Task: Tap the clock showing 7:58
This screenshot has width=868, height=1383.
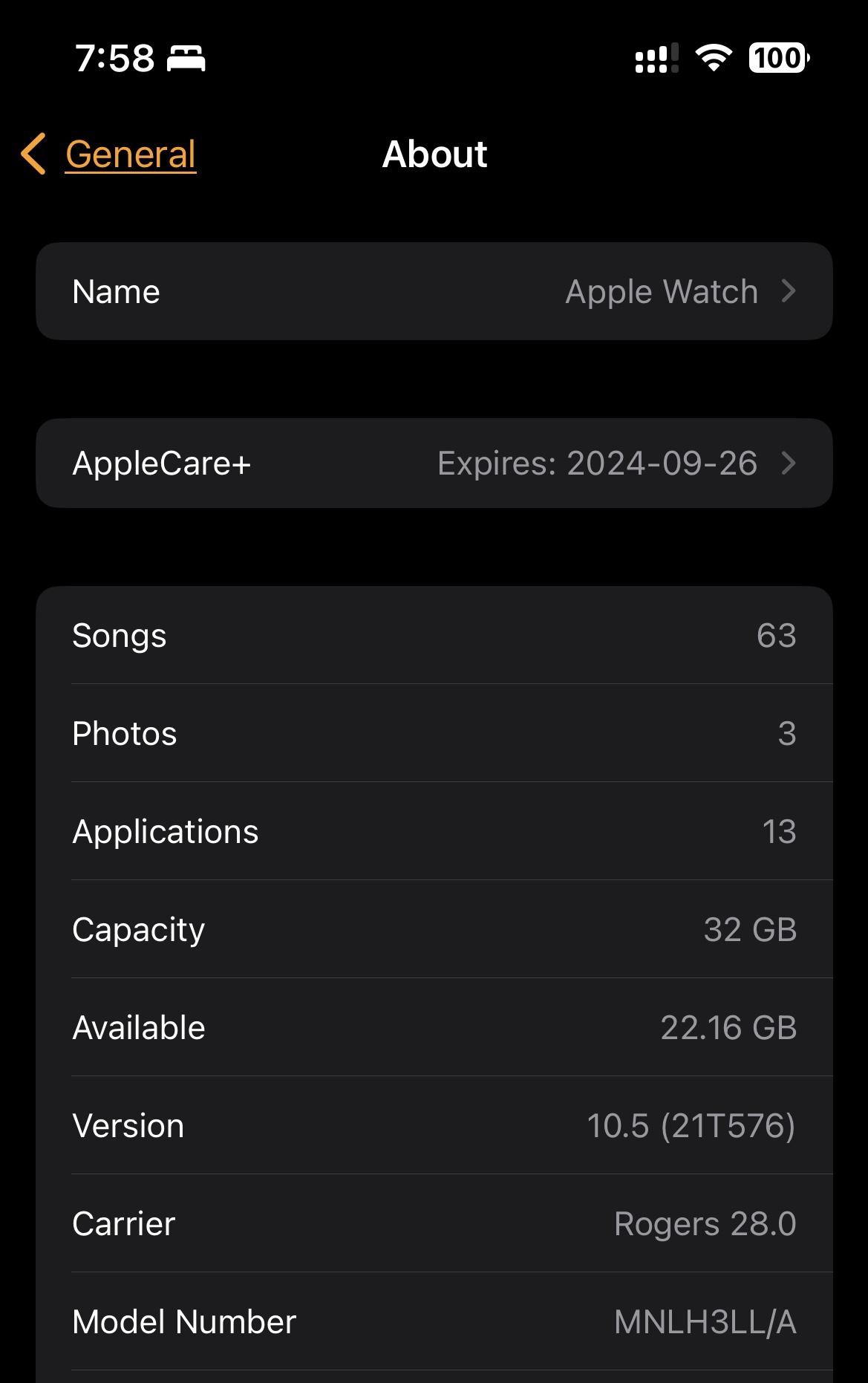Action: pyautogui.click(x=114, y=59)
